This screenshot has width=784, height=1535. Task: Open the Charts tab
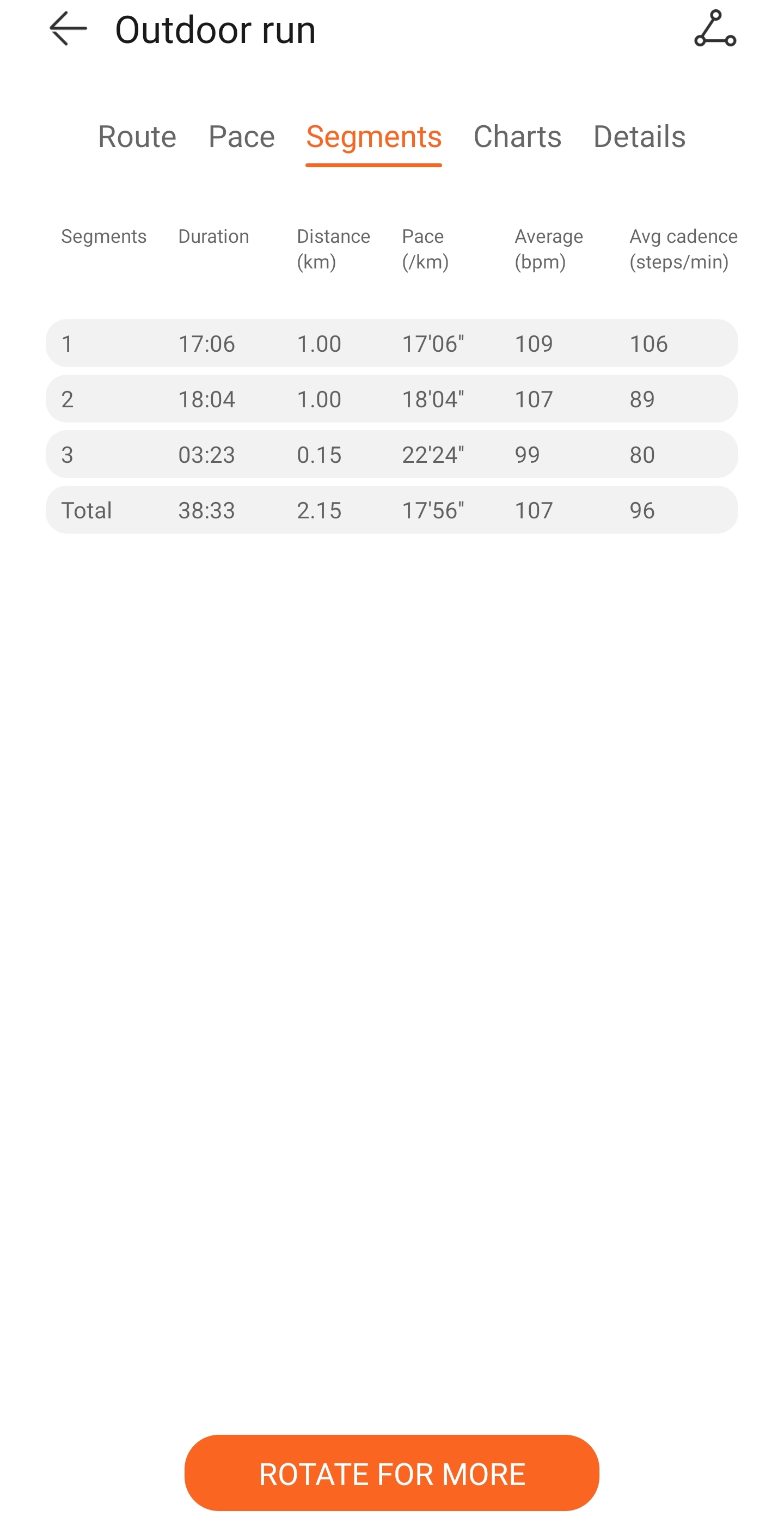(x=517, y=137)
